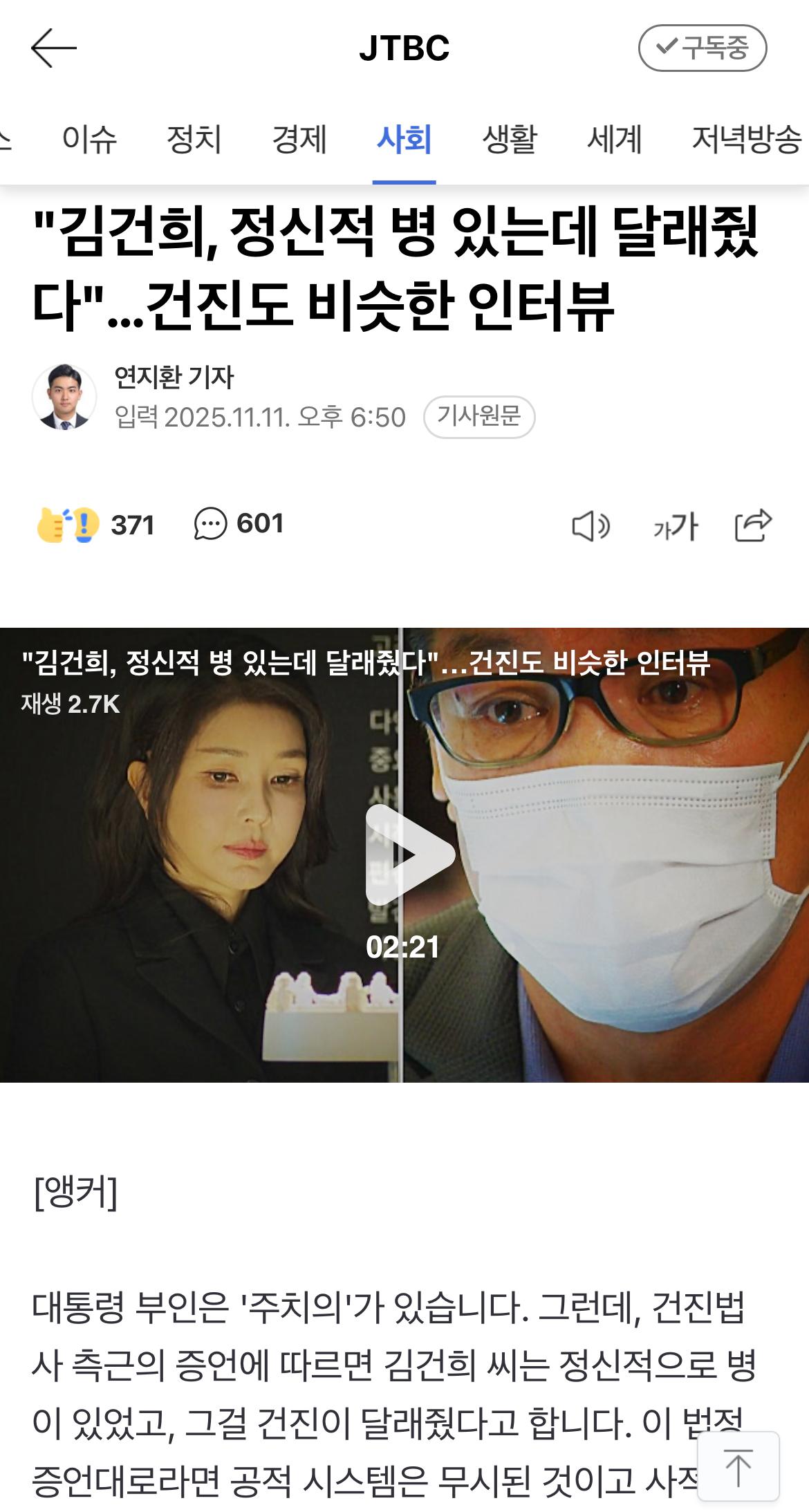
Task: Open the original article via 기사원문
Action: 482,415
